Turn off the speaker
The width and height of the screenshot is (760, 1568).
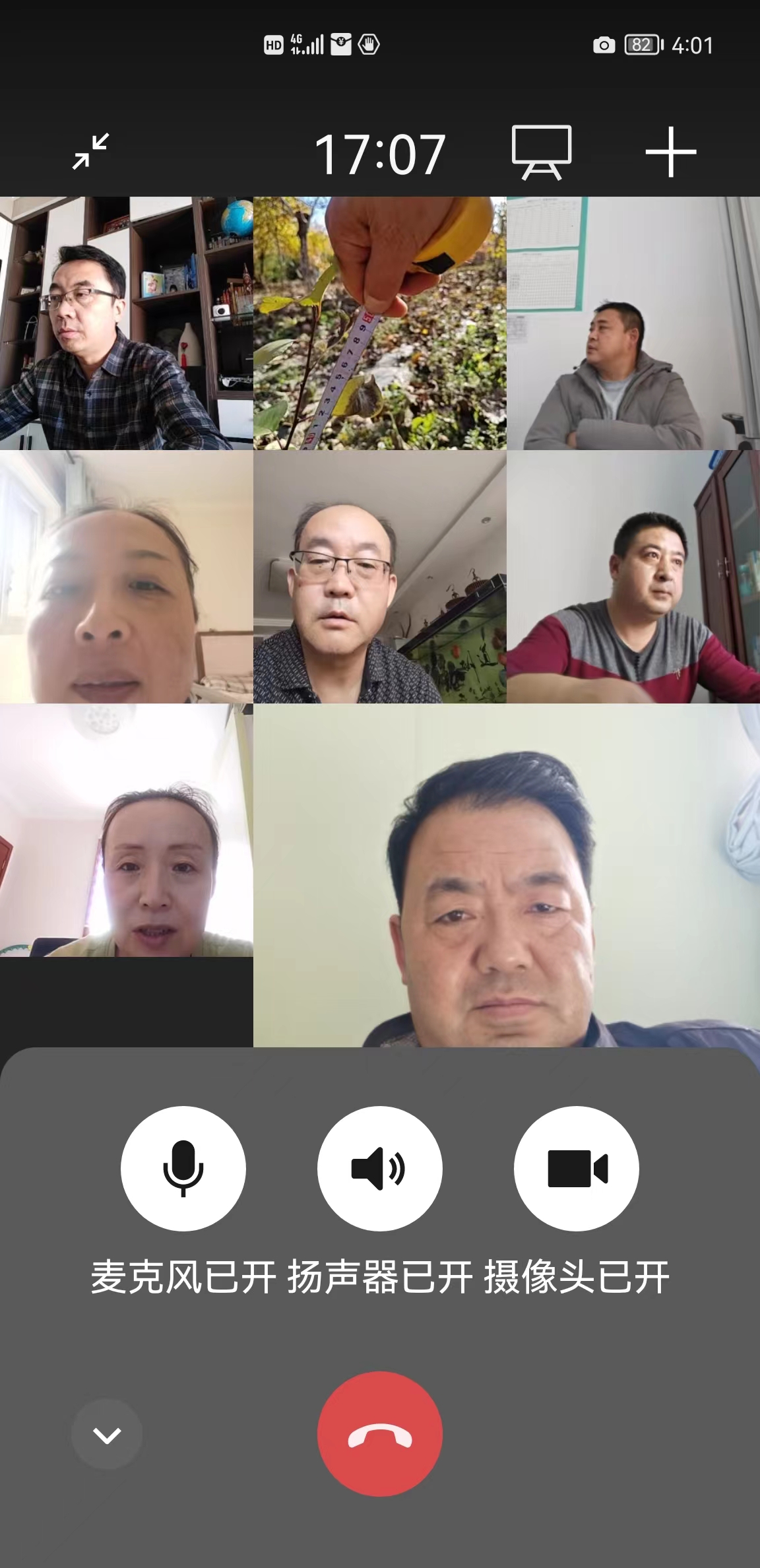[379, 1168]
